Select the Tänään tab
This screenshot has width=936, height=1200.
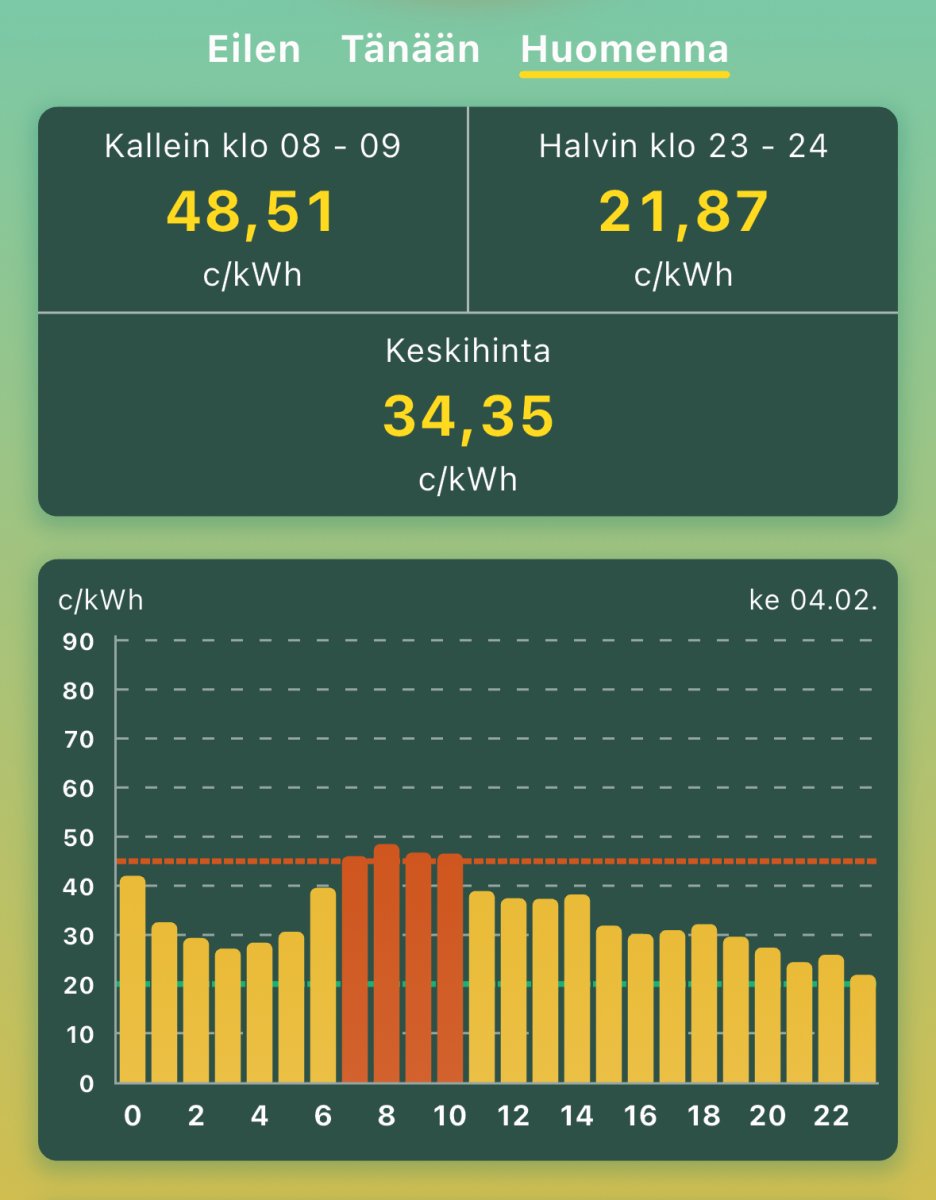pos(411,49)
